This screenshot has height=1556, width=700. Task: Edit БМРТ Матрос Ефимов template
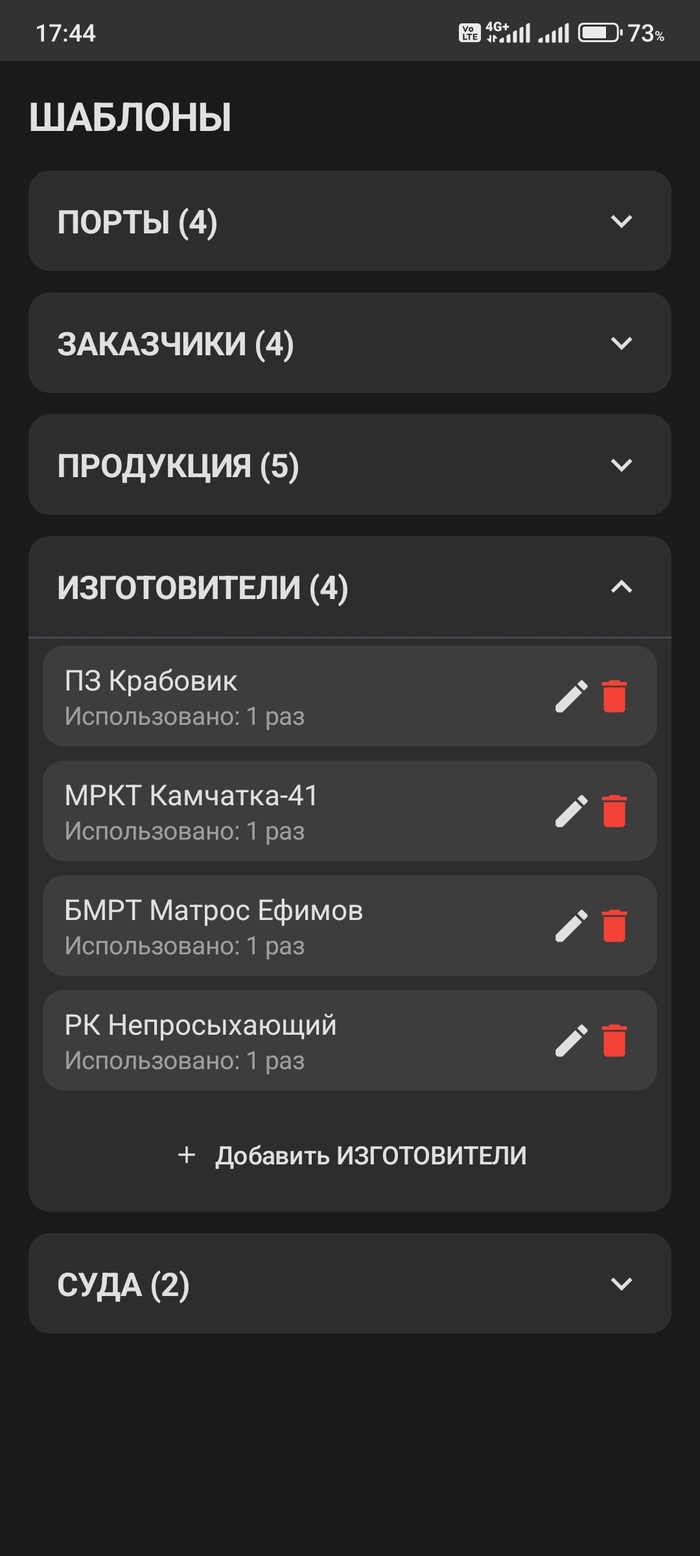click(571, 926)
